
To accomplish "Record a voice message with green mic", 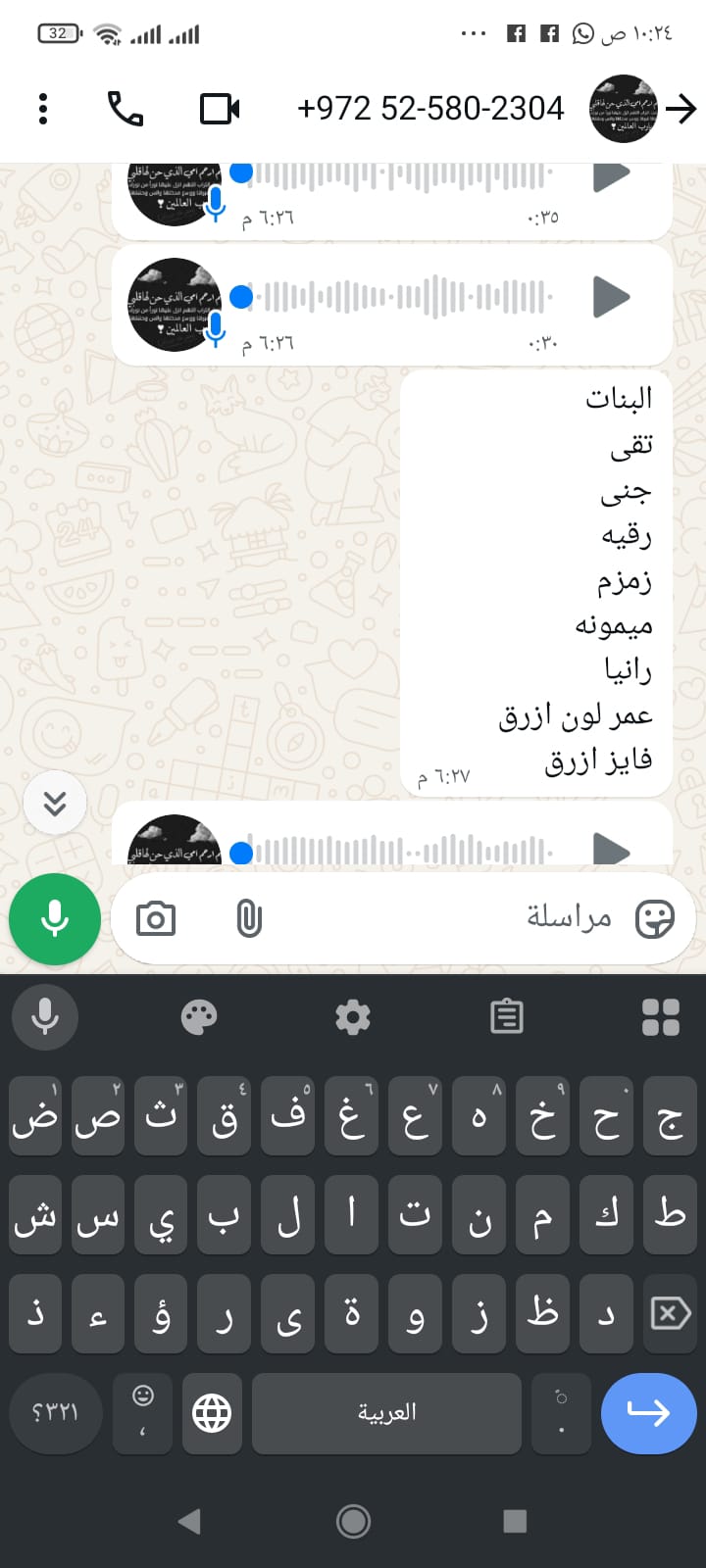I will pyautogui.click(x=55, y=919).
